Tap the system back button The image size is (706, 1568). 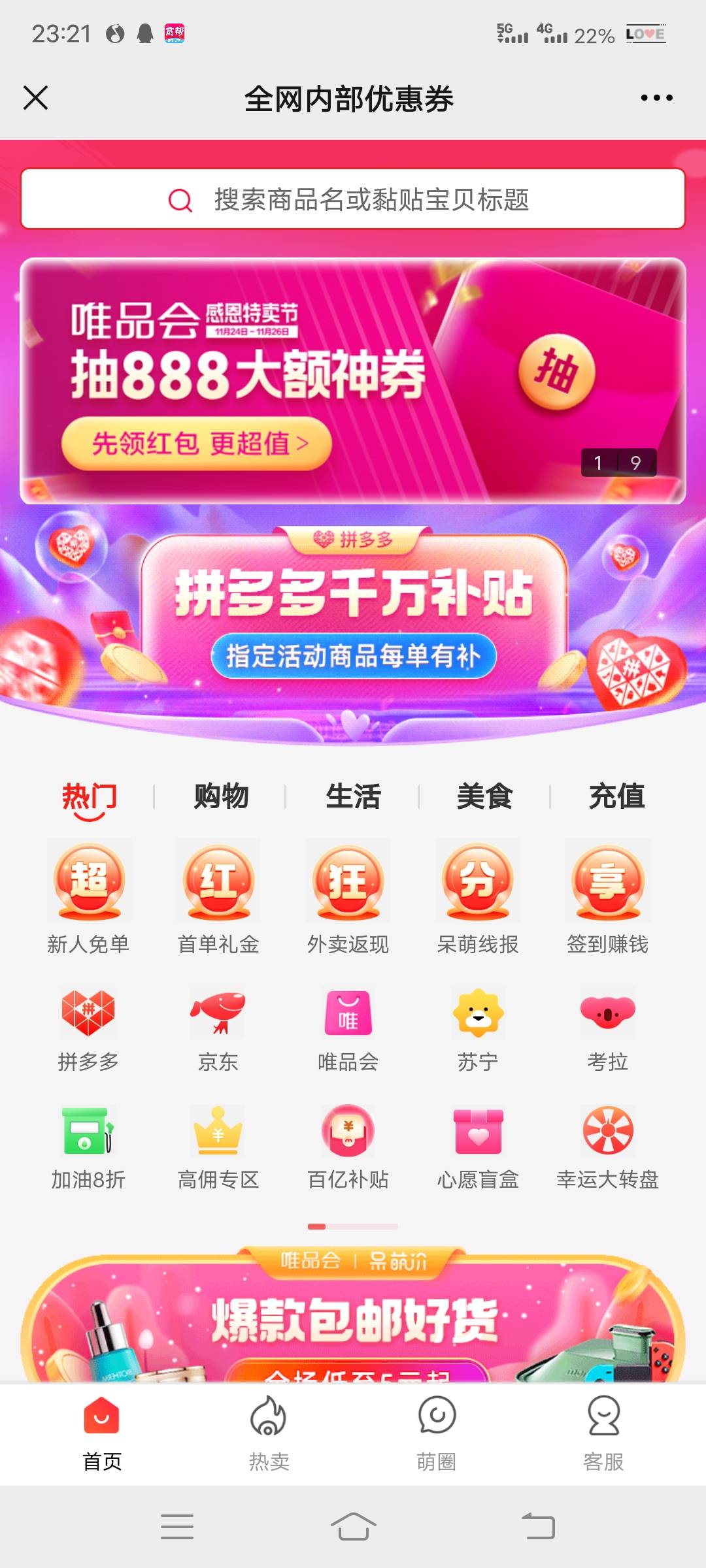click(538, 1527)
